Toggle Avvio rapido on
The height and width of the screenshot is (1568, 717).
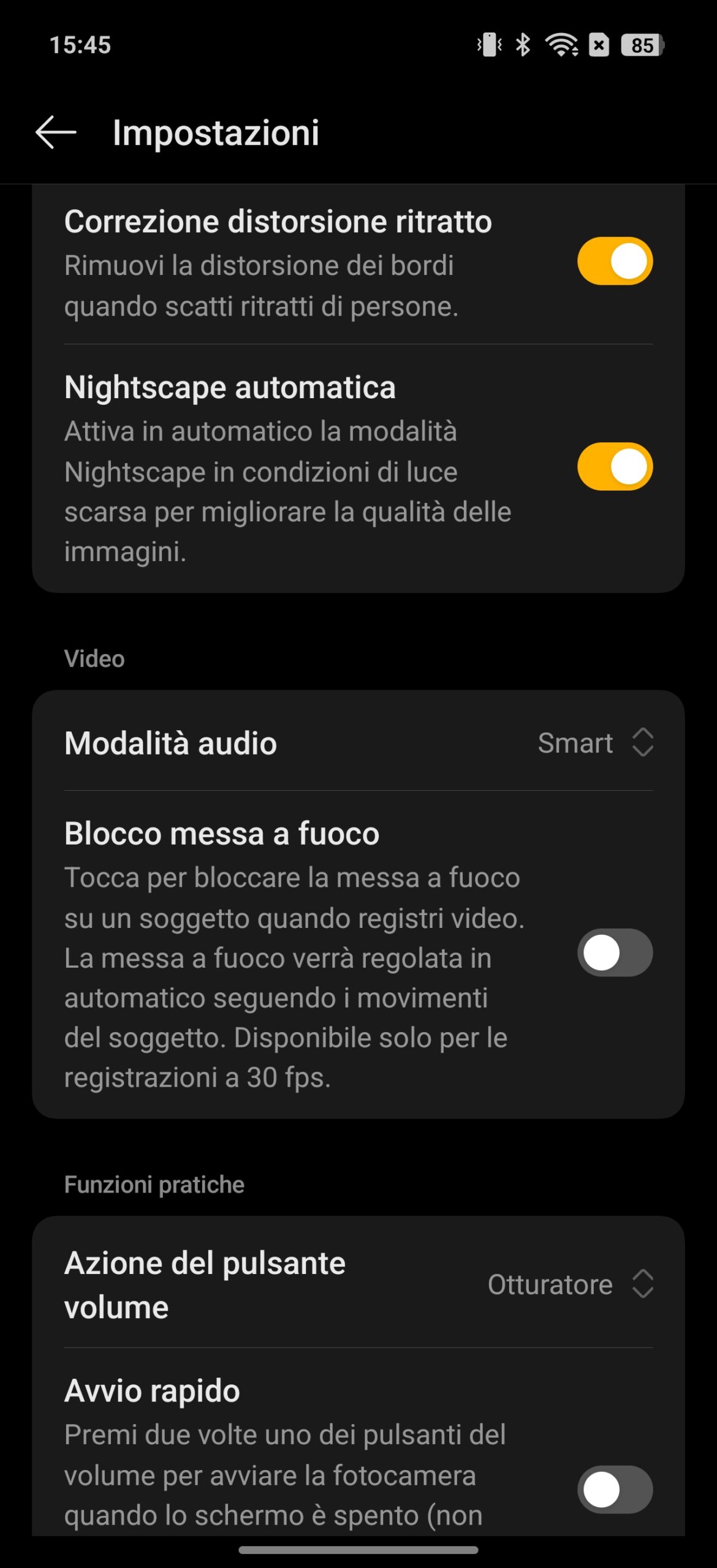tap(615, 1490)
